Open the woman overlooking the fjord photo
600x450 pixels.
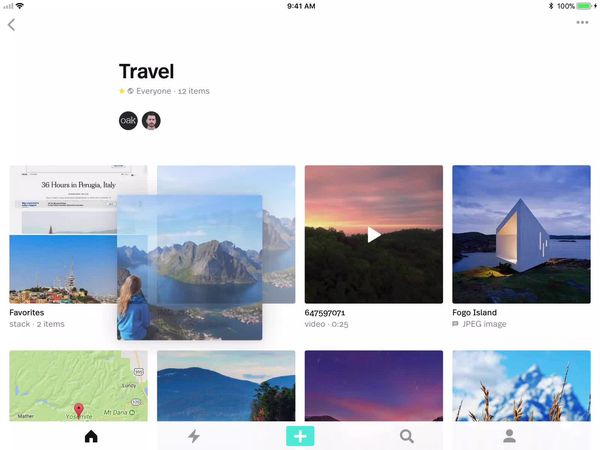(190, 268)
